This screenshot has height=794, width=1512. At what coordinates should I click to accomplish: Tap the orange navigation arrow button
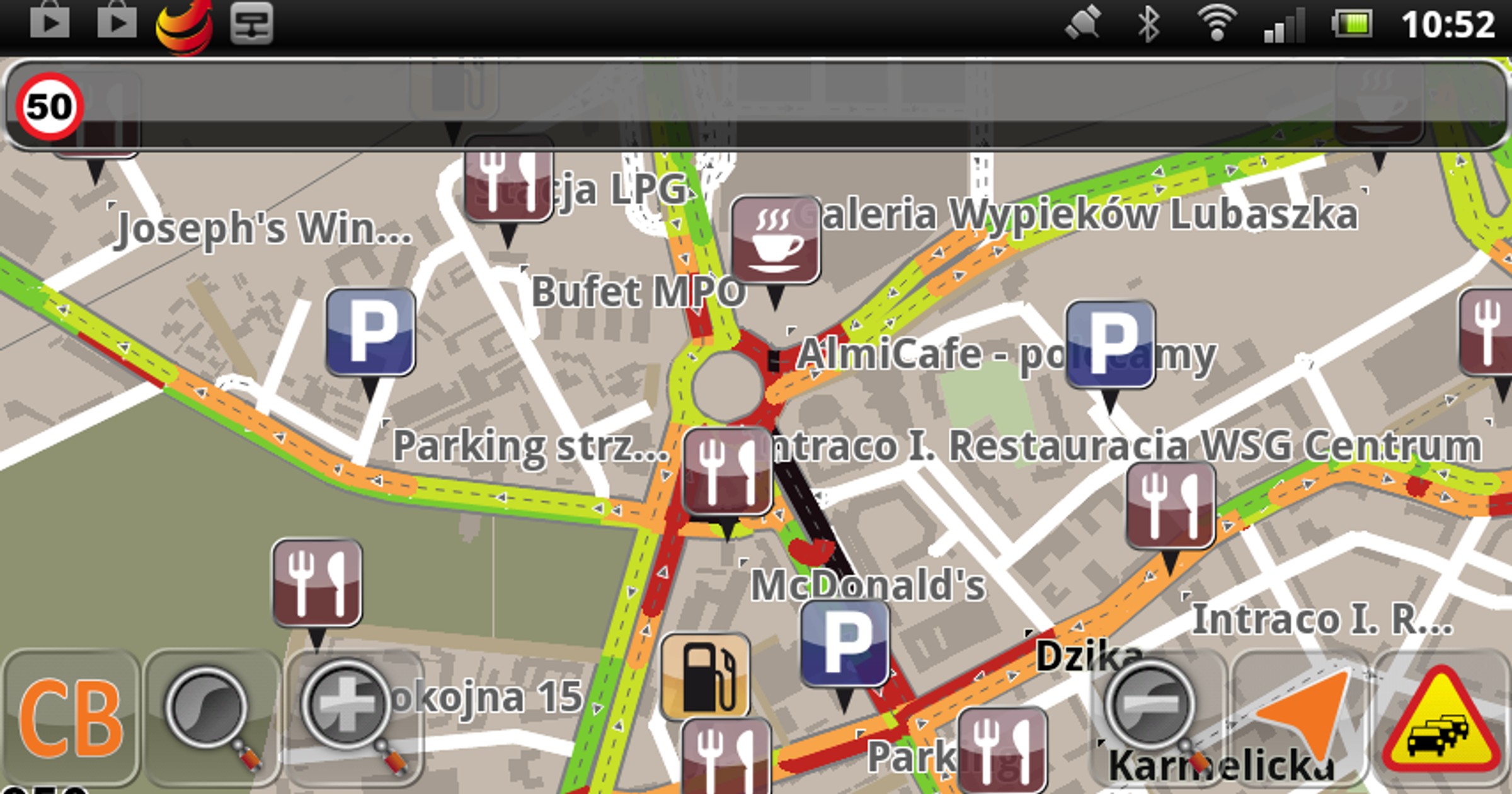(1299, 718)
